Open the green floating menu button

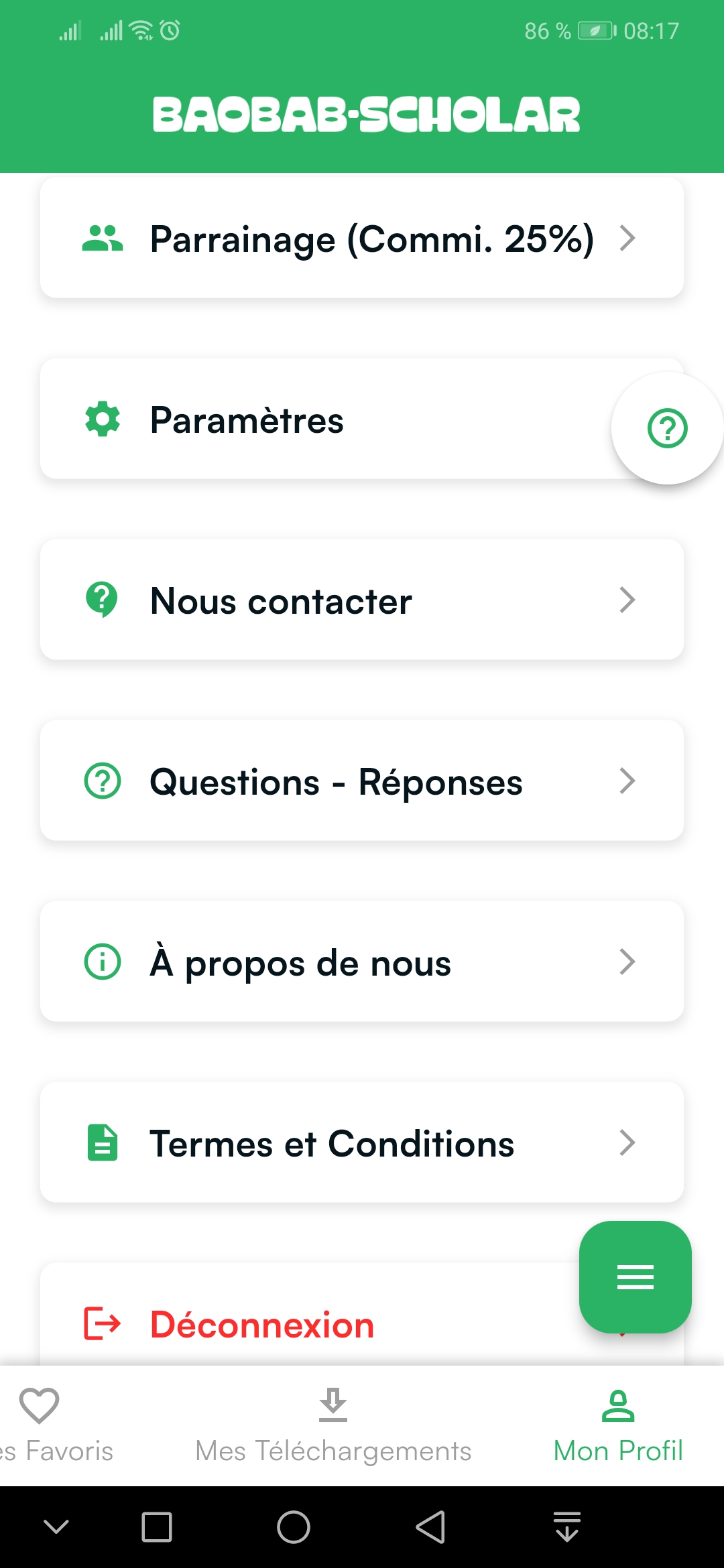(x=635, y=1277)
